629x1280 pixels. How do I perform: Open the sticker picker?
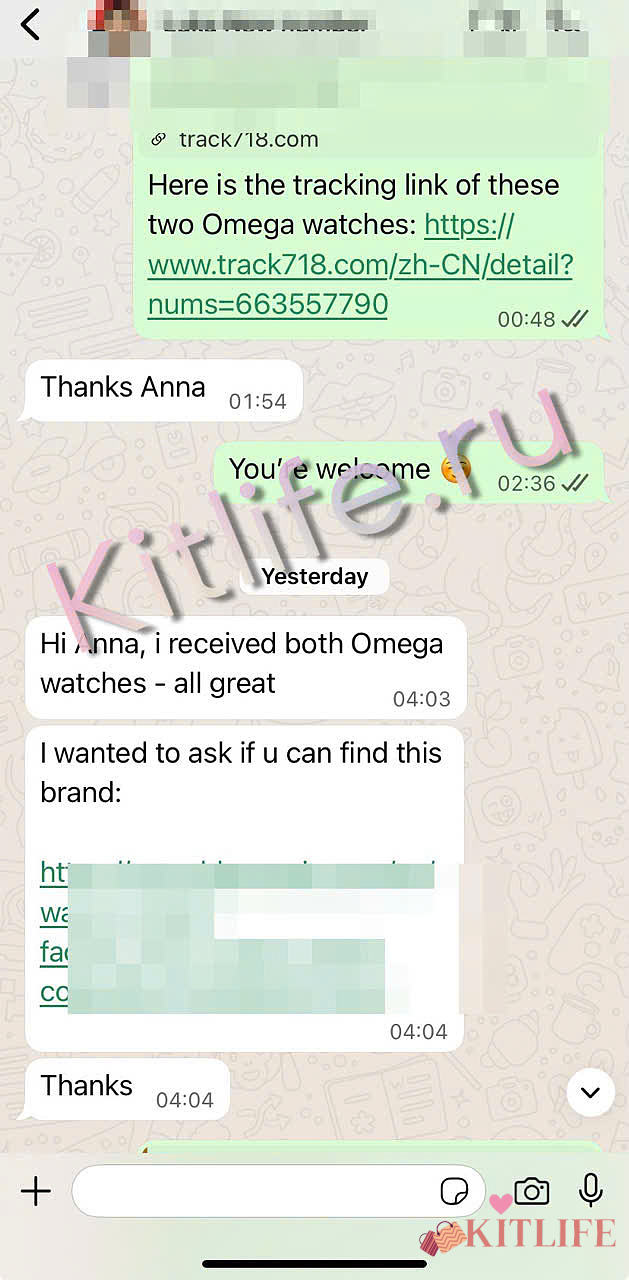coord(455,1191)
